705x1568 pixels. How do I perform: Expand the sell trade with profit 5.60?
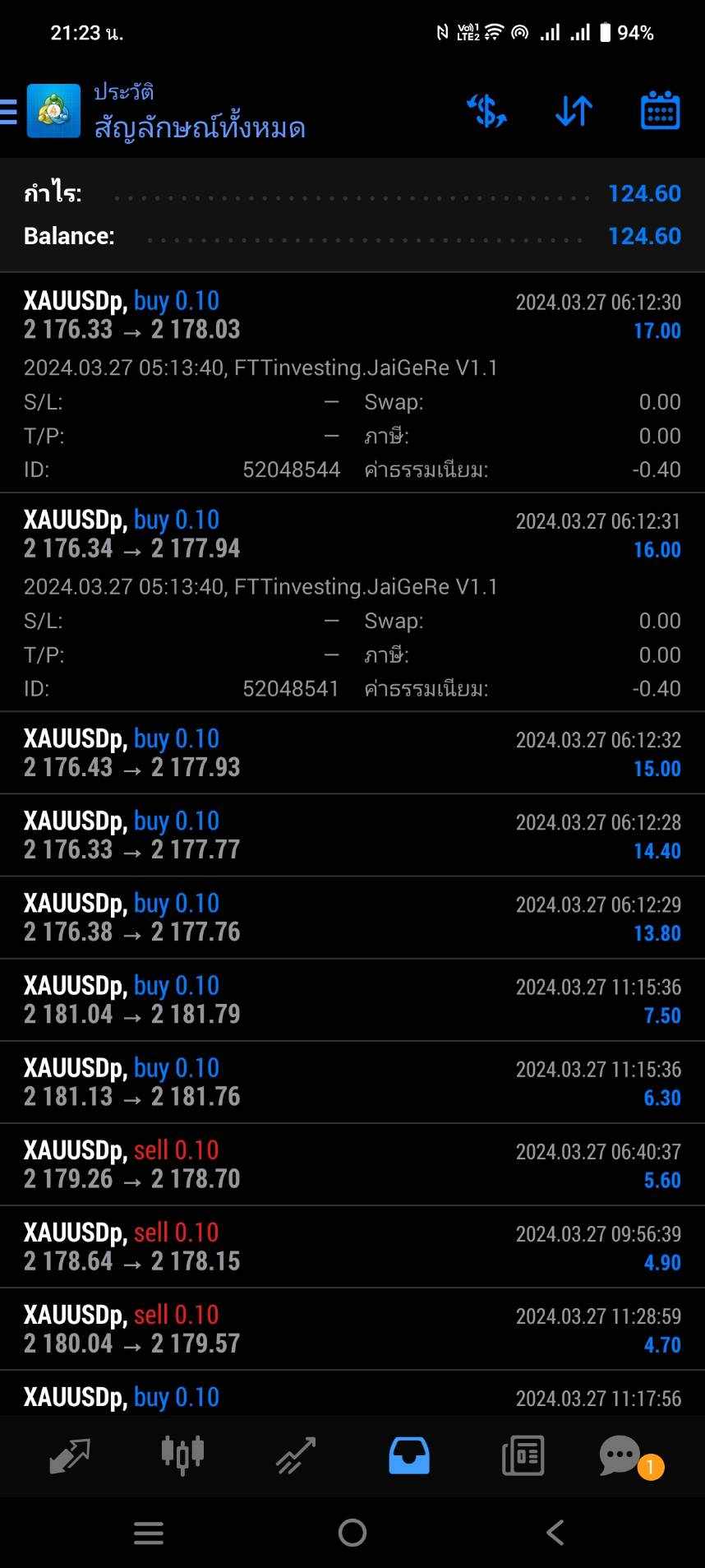[352, 1164]
